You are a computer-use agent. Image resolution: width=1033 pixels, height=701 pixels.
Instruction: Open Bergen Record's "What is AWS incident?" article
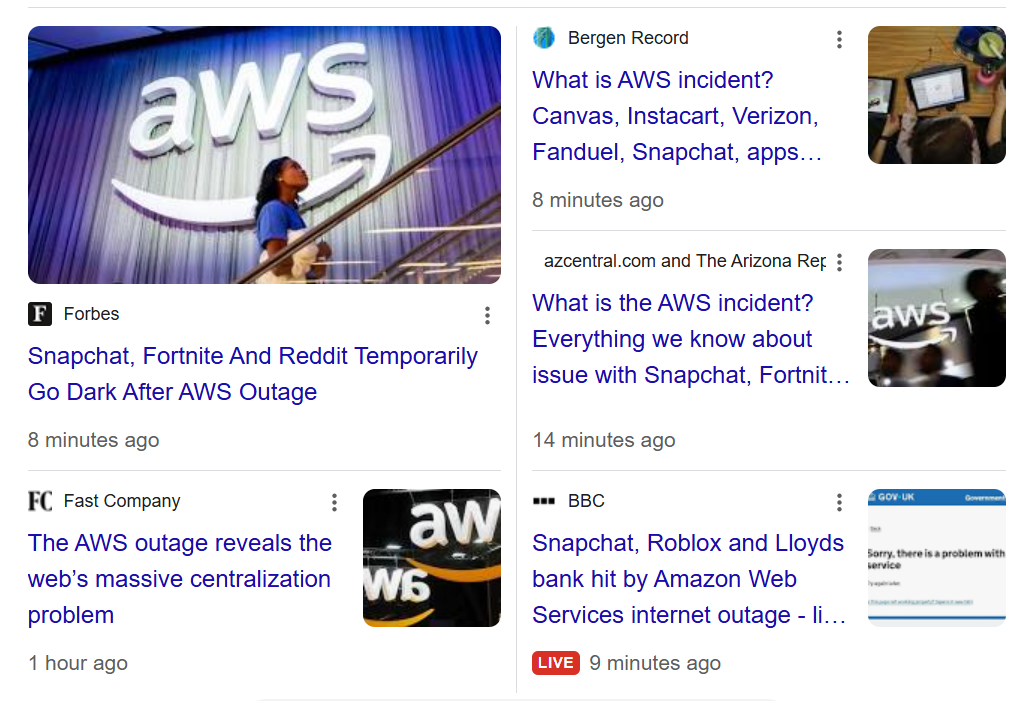pyautogui.click(x=676, y=117)
